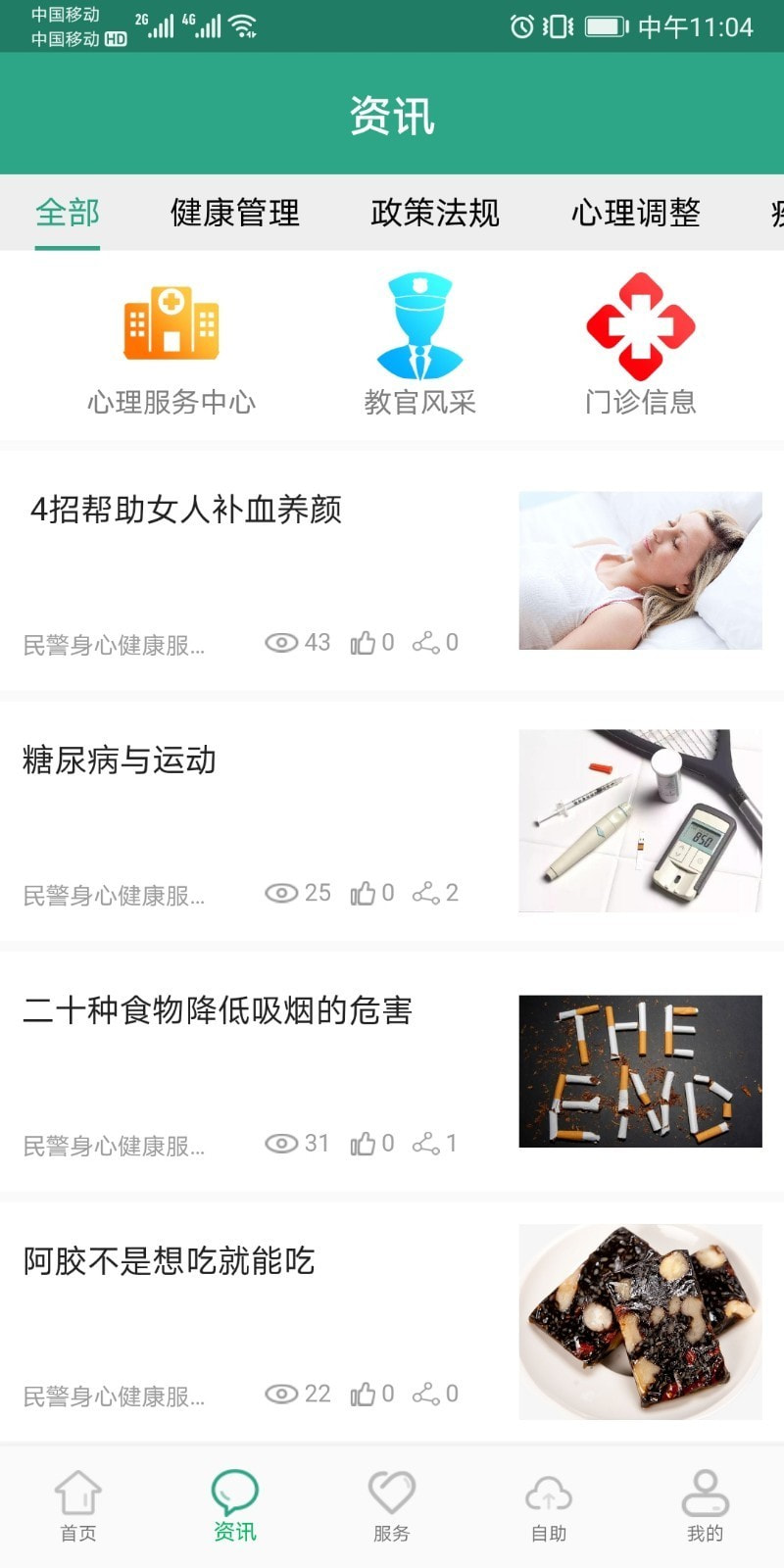The width and height of the screenshot is (784, 1568).
Task: Read the 糖尿病与运动 article
Action: pos(120,760)
